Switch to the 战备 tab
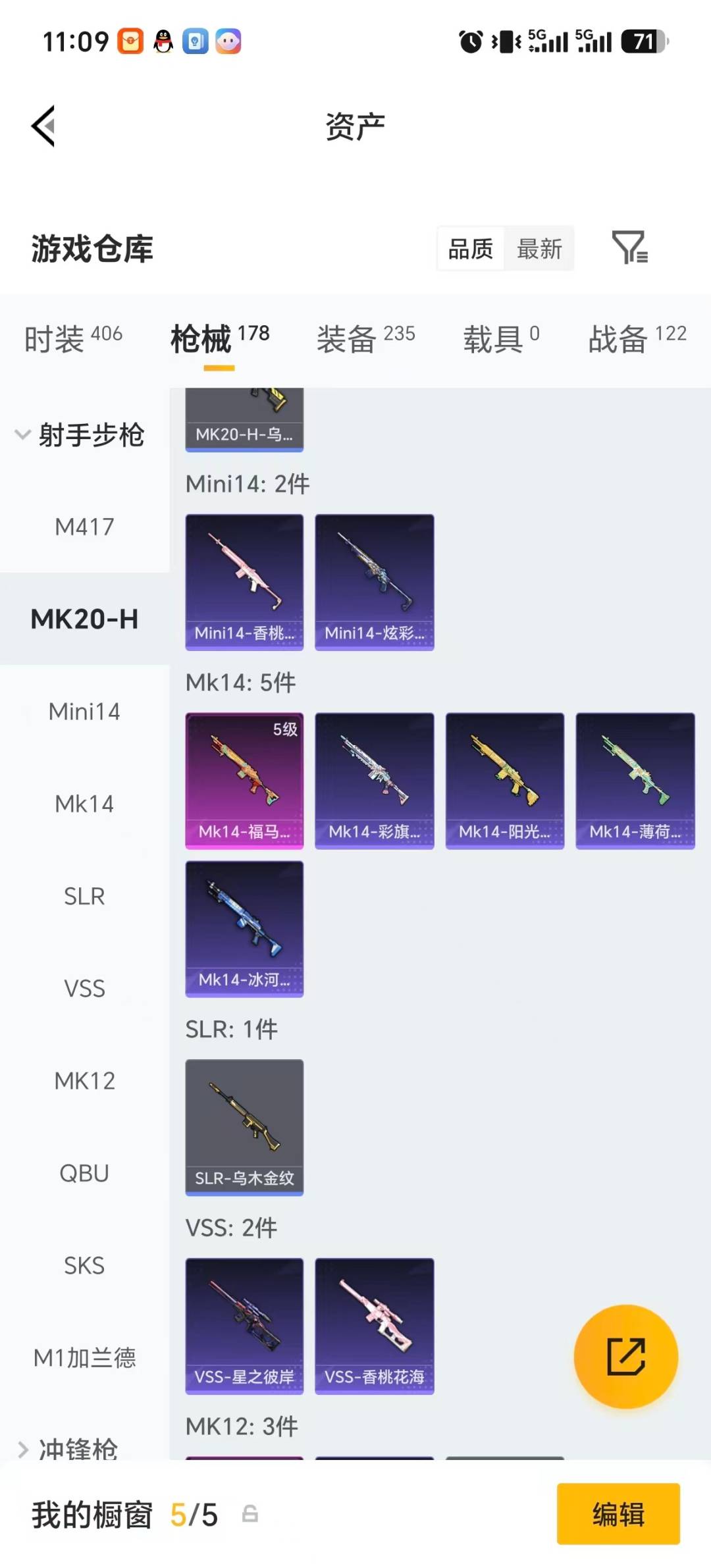 tap(637, 338)
